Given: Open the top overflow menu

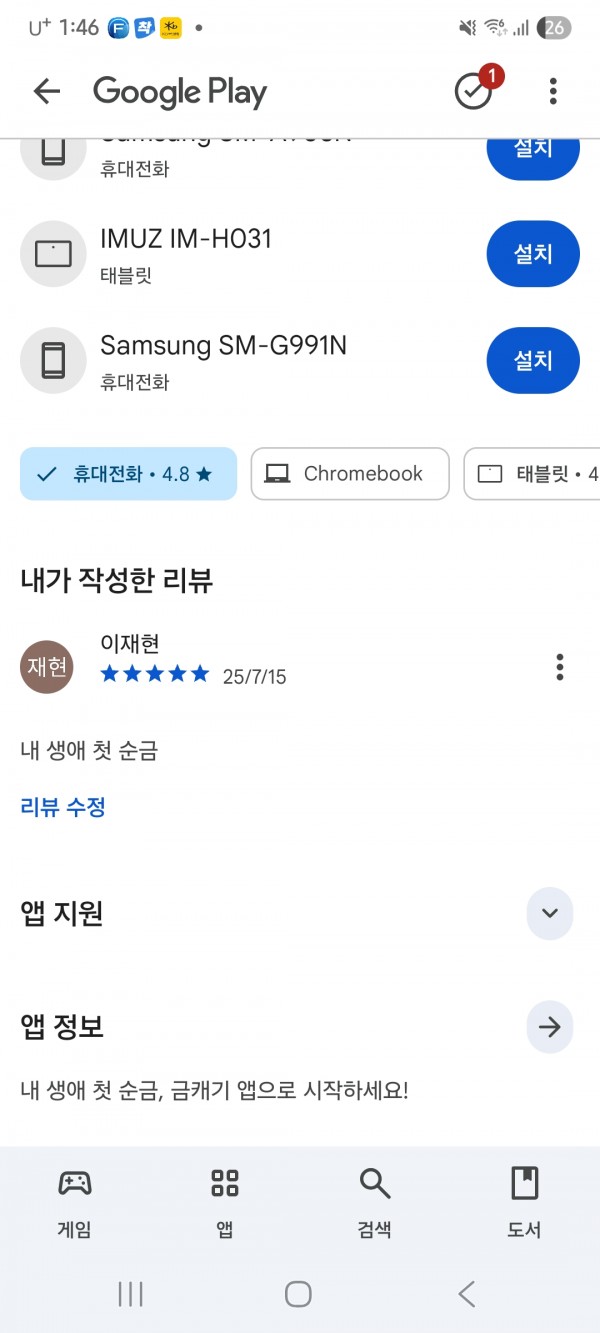Looking at the screenshot, I should point(553,92).
